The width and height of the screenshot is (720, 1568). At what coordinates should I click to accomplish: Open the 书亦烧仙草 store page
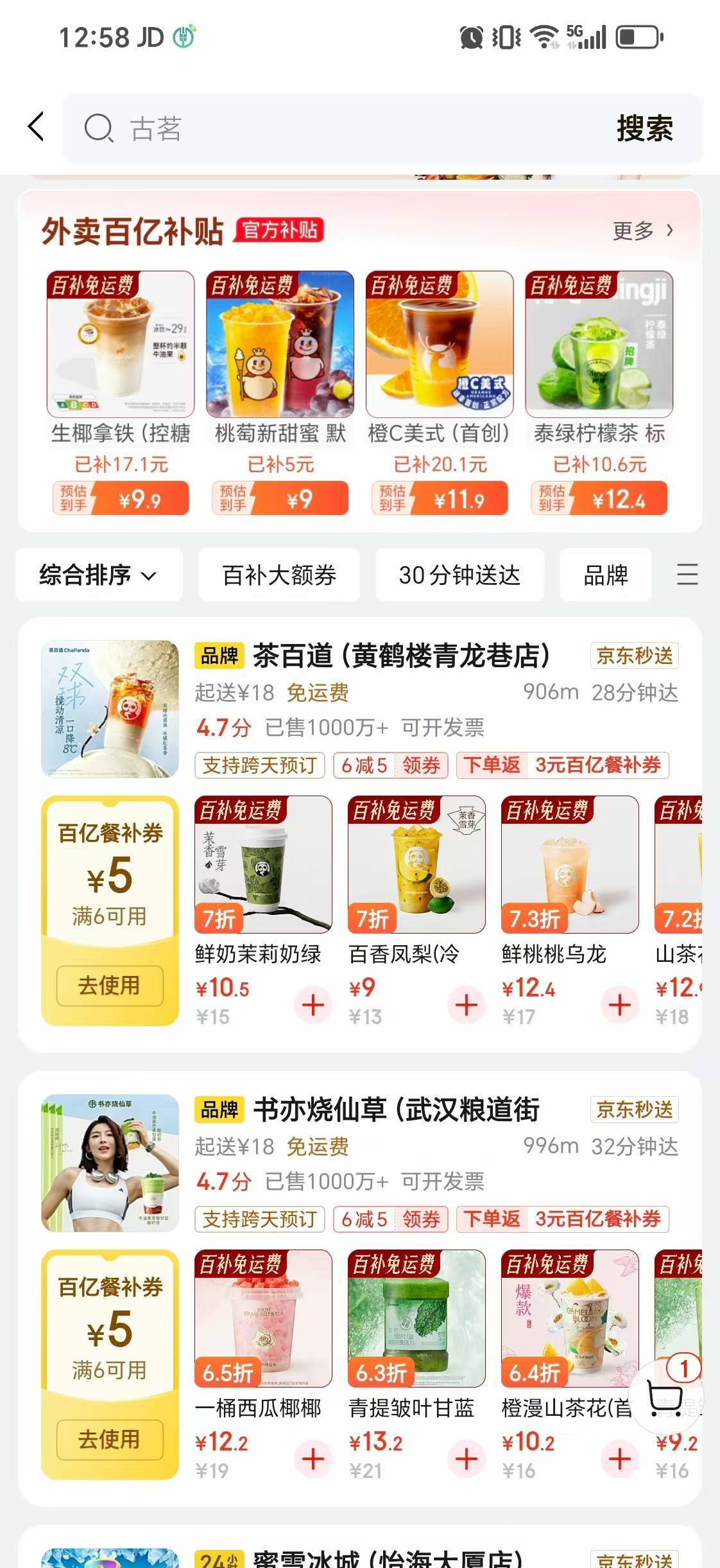click(396, 1110)
